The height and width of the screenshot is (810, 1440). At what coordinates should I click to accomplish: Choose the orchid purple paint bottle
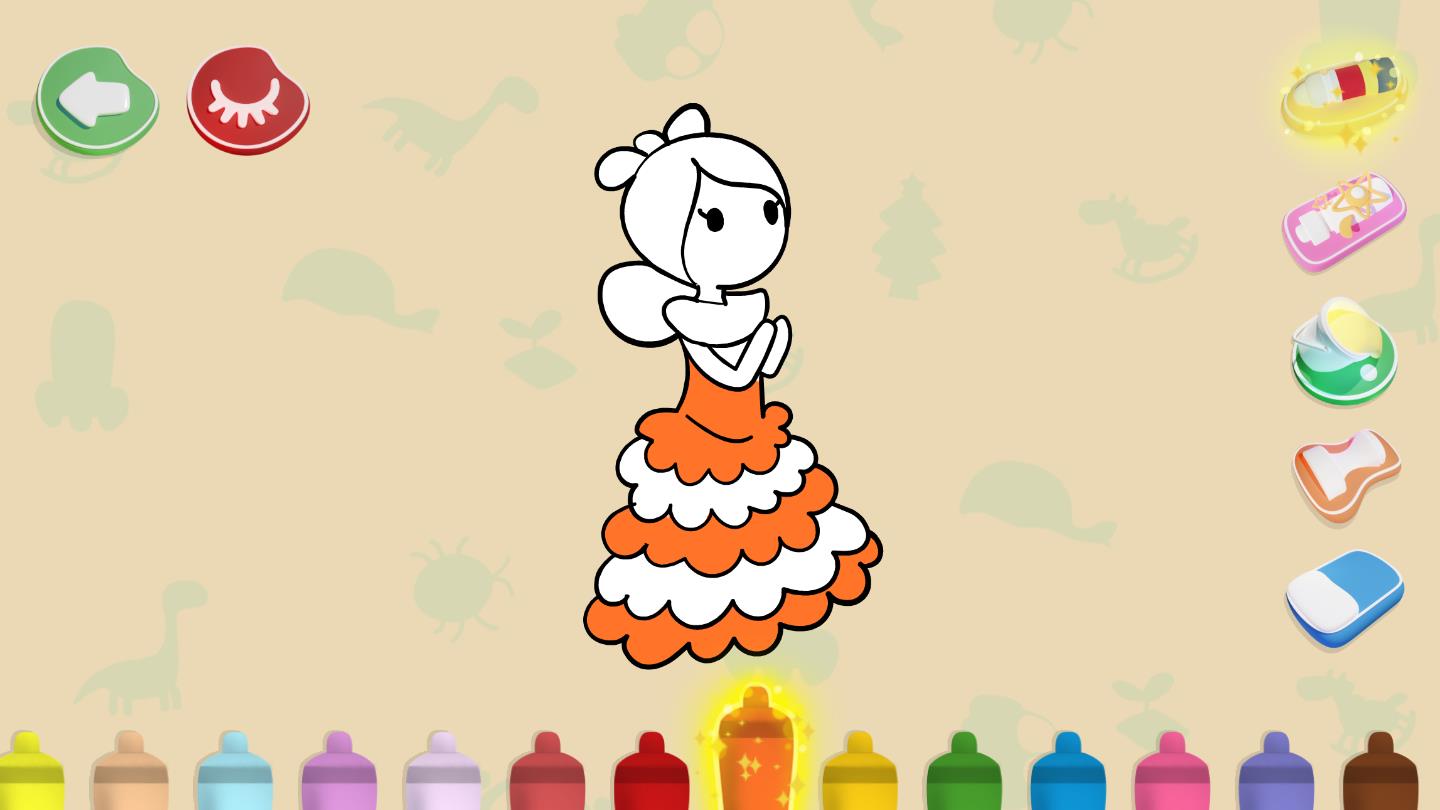coord(338,775)
